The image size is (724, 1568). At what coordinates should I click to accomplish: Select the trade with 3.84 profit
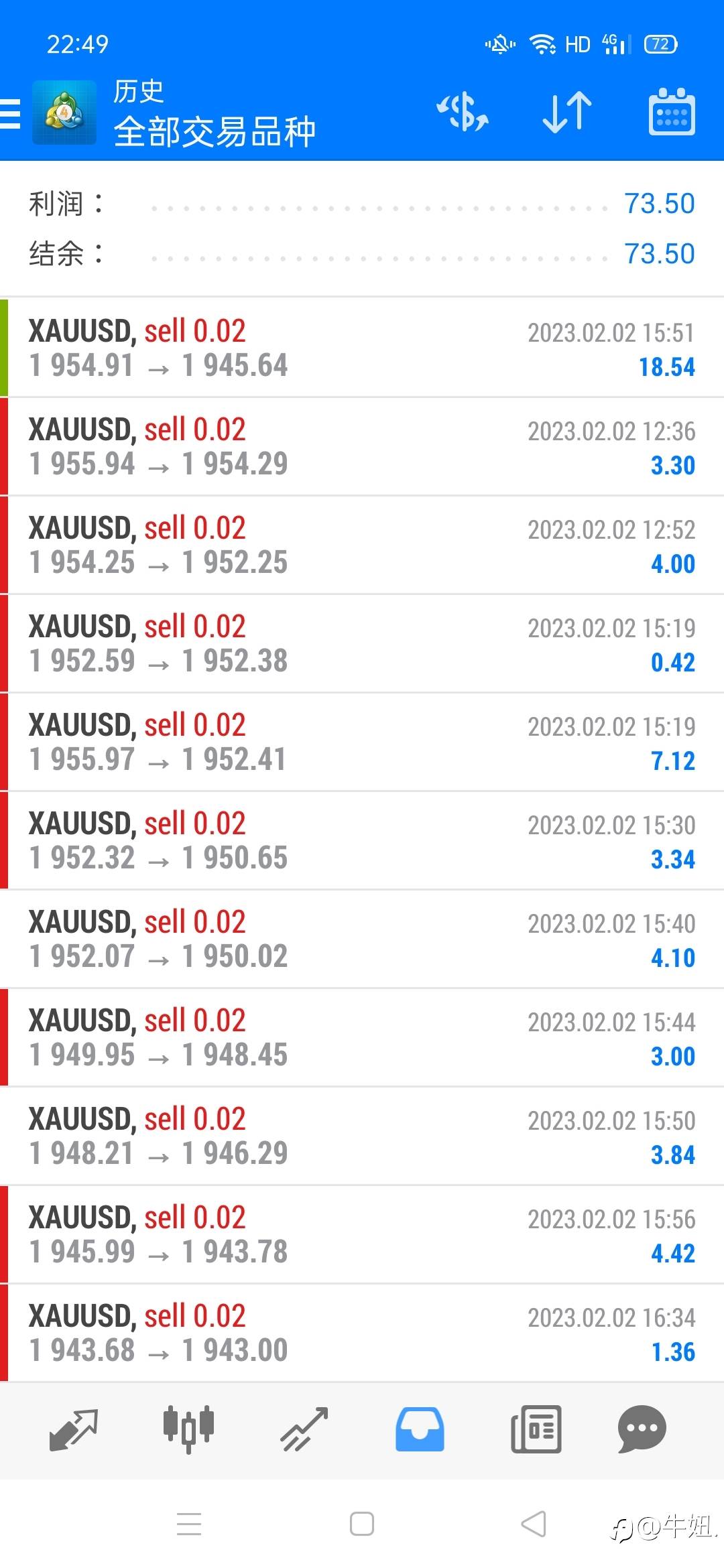362,1136
